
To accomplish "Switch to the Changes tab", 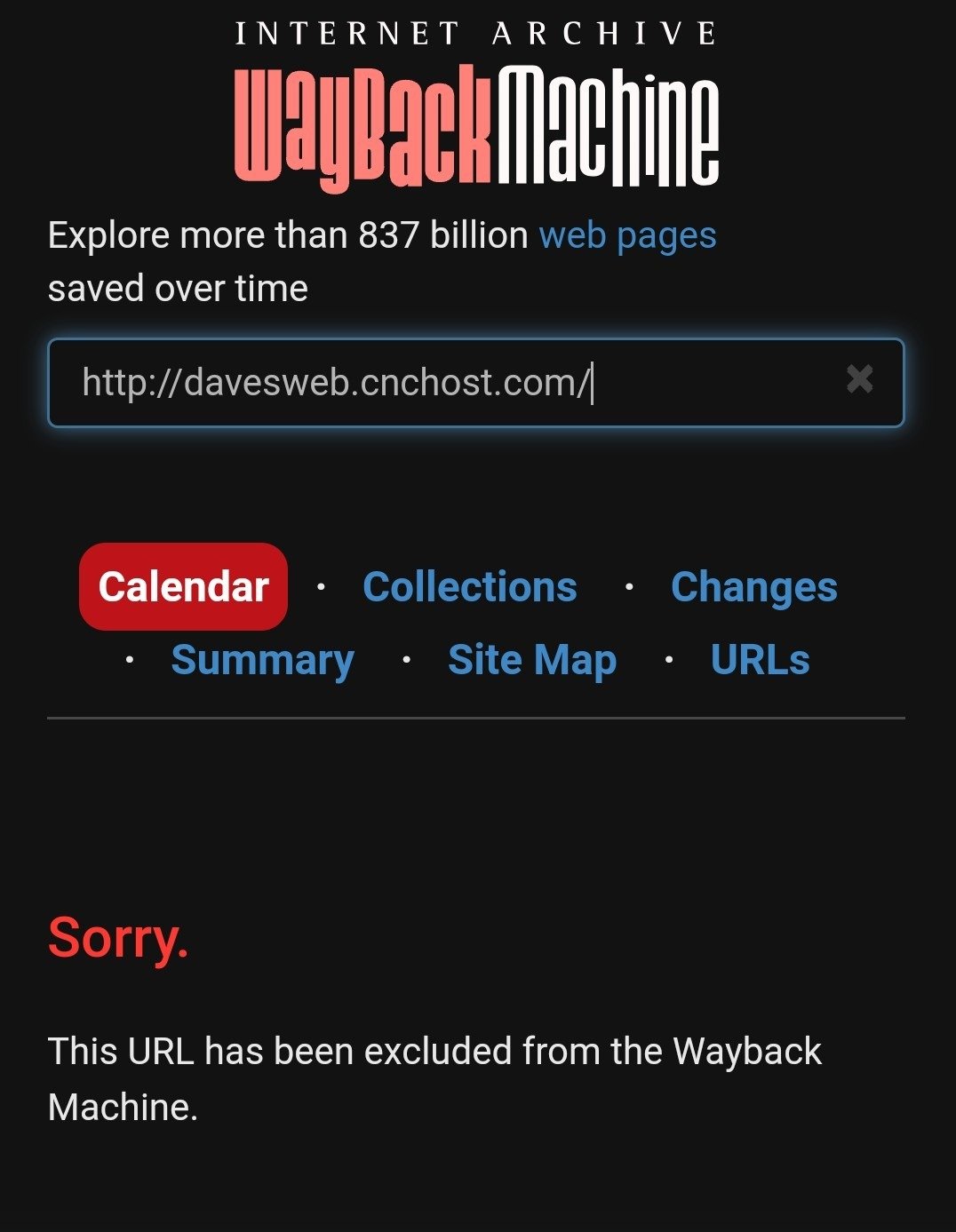I will 753,587.
